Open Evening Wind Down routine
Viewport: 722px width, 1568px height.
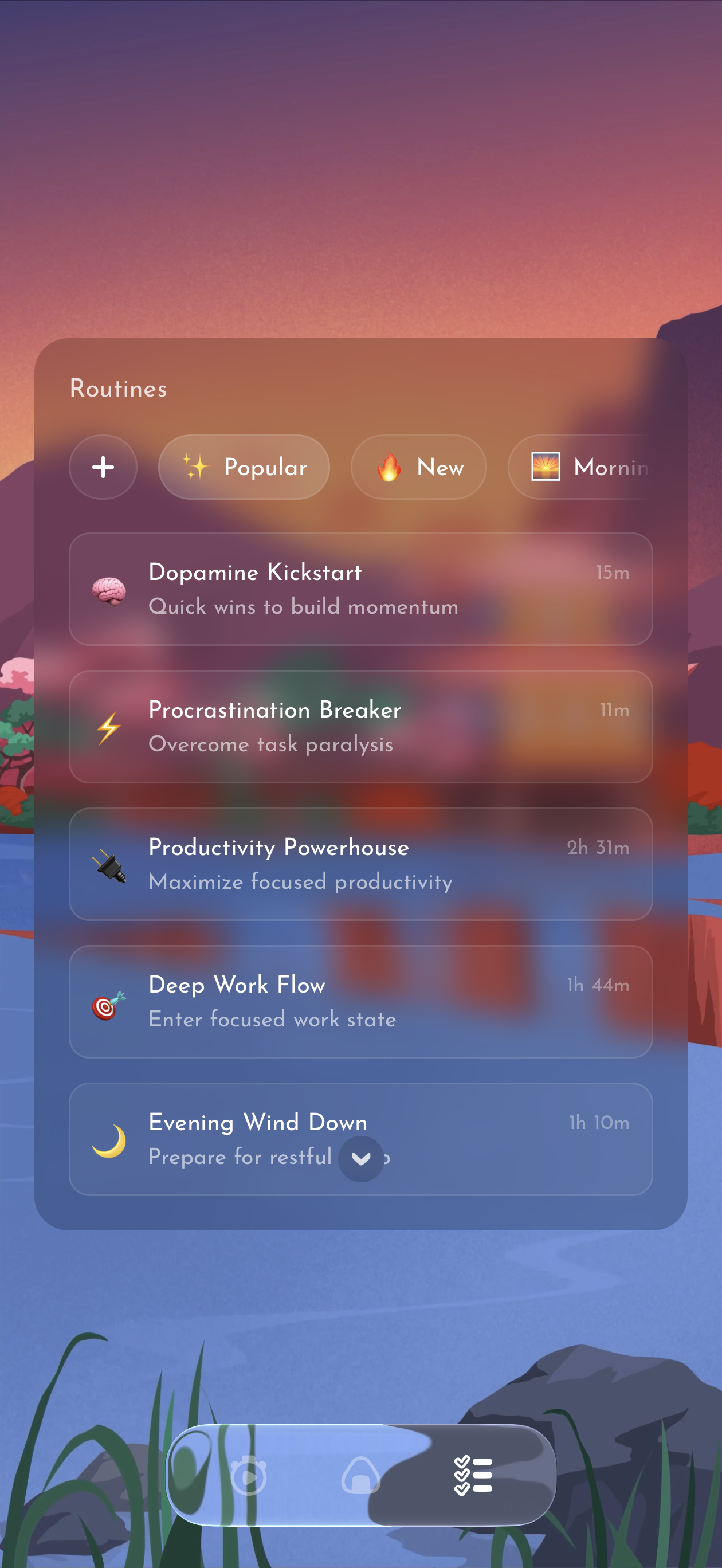(361, 1139)
